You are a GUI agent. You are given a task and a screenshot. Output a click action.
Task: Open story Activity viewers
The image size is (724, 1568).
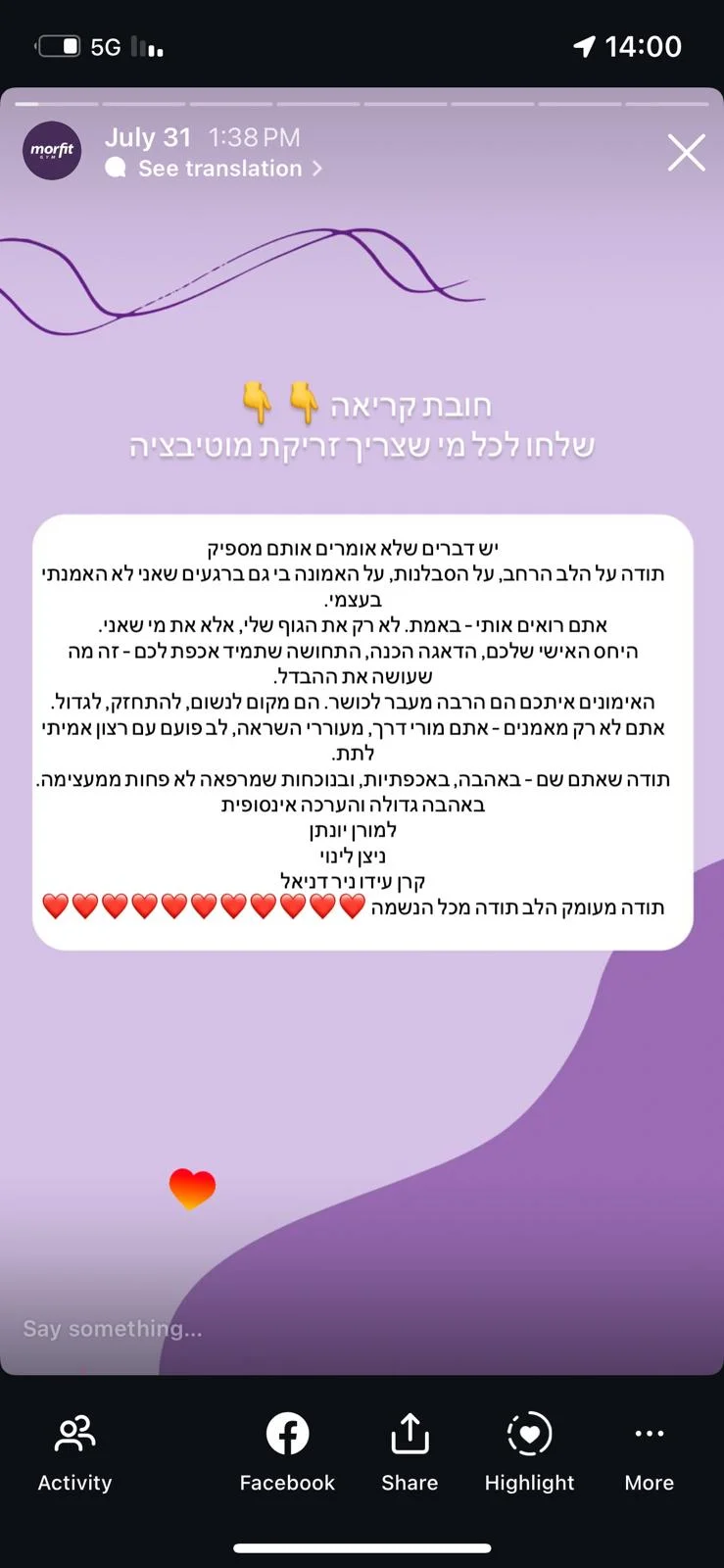[74, 1451]
